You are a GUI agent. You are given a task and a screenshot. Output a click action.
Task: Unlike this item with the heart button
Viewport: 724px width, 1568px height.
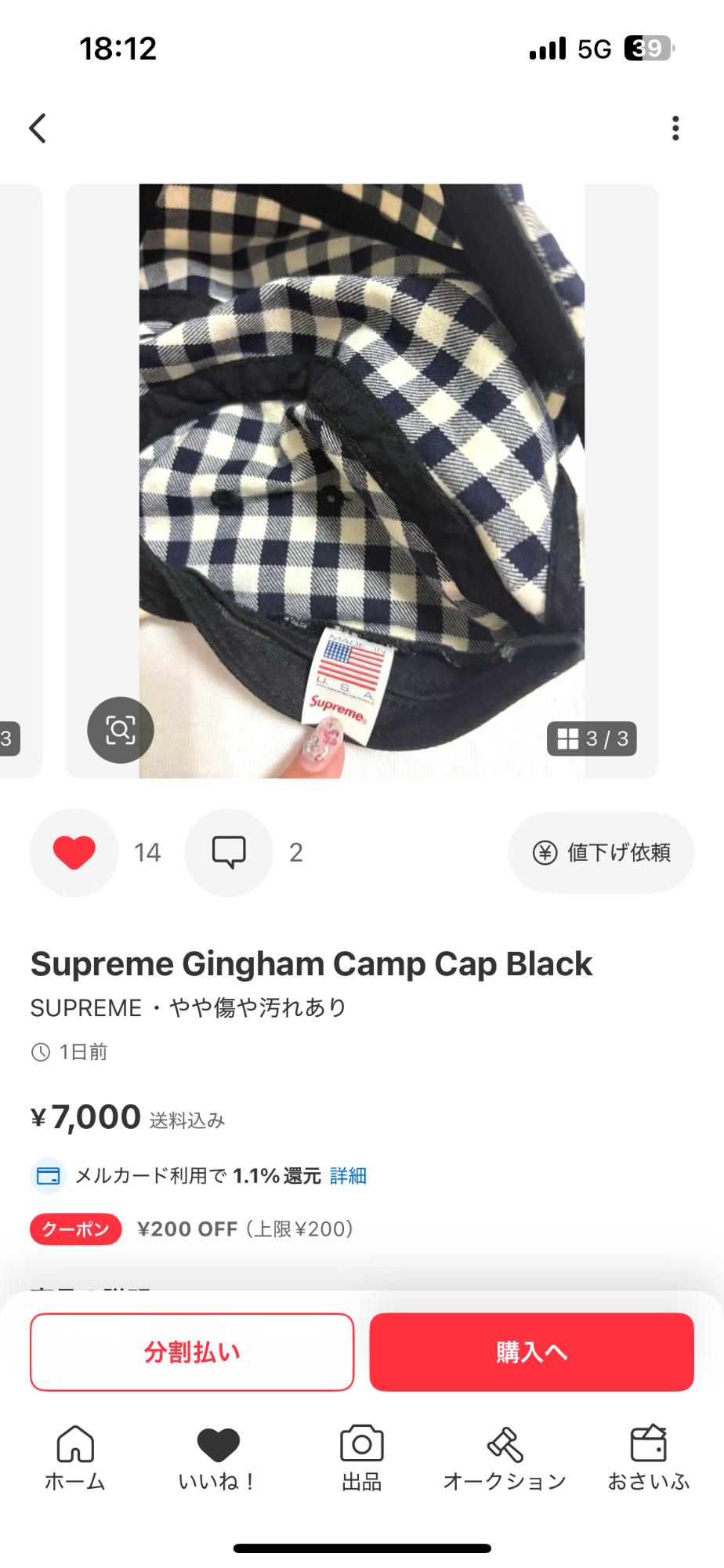click(x=74, y=852)
